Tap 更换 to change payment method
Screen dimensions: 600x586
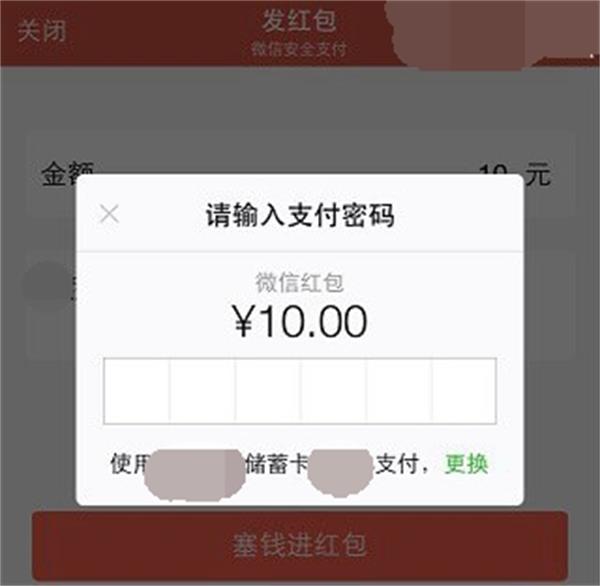[466, 464]
